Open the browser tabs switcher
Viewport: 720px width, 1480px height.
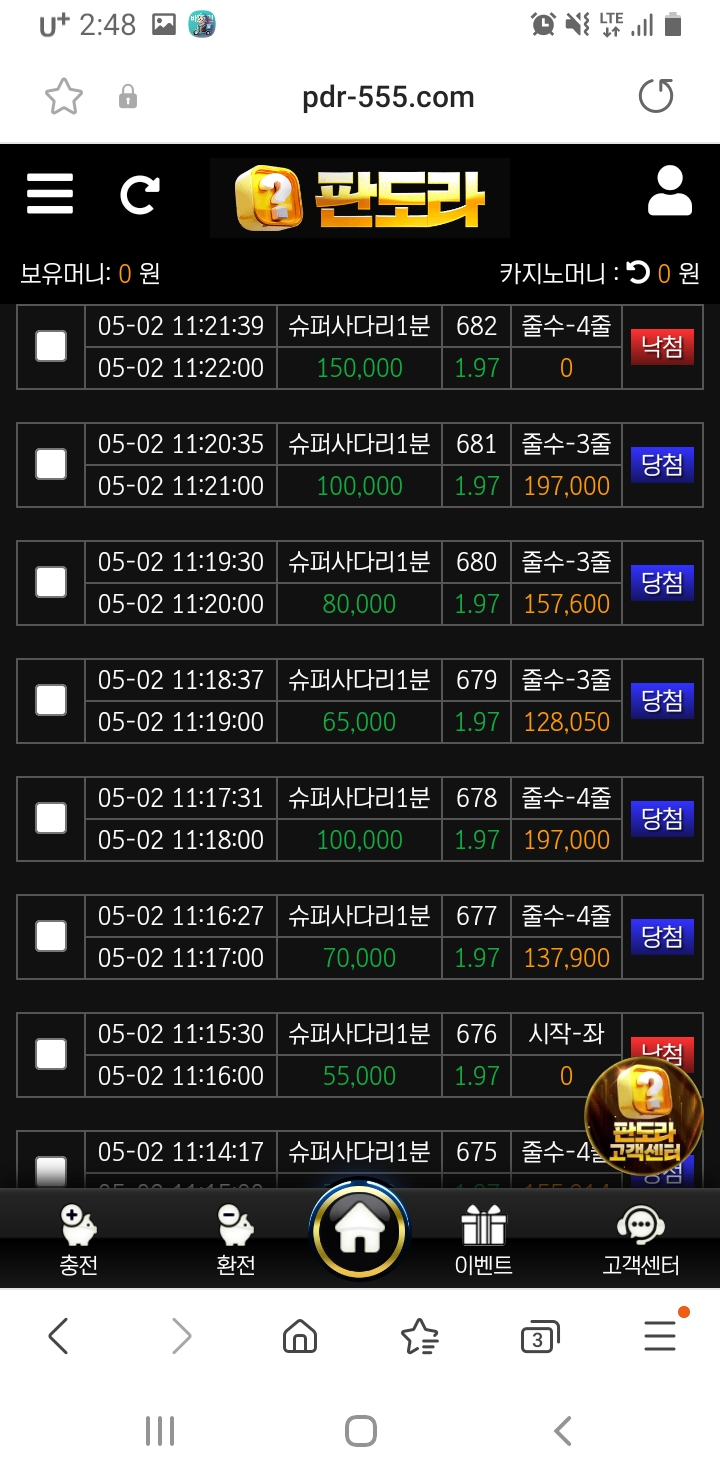pos(540,1337)
